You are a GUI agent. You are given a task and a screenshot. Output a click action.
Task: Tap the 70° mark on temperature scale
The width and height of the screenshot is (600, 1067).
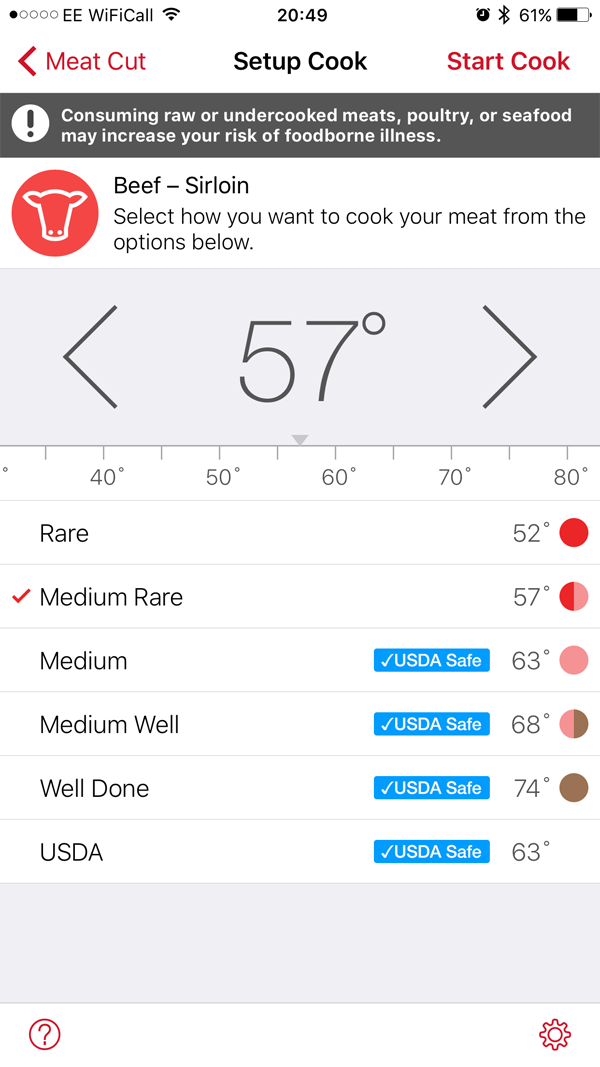(x=454, y=477)
